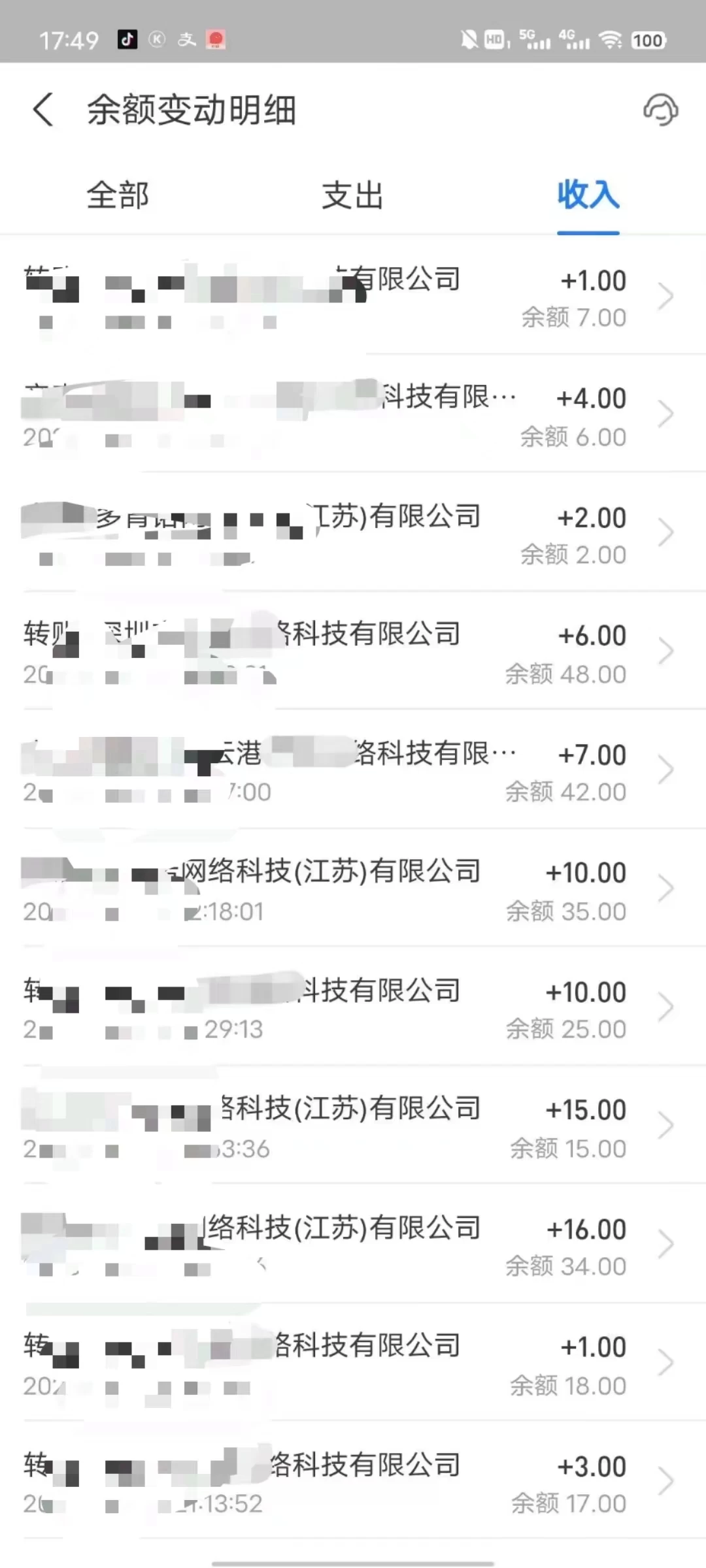This screenshot has height=1568, width=706.
Task: Expand the +10.00 余额 35.00 transaction
Action: pyautogui.click(x=353, y=889)
